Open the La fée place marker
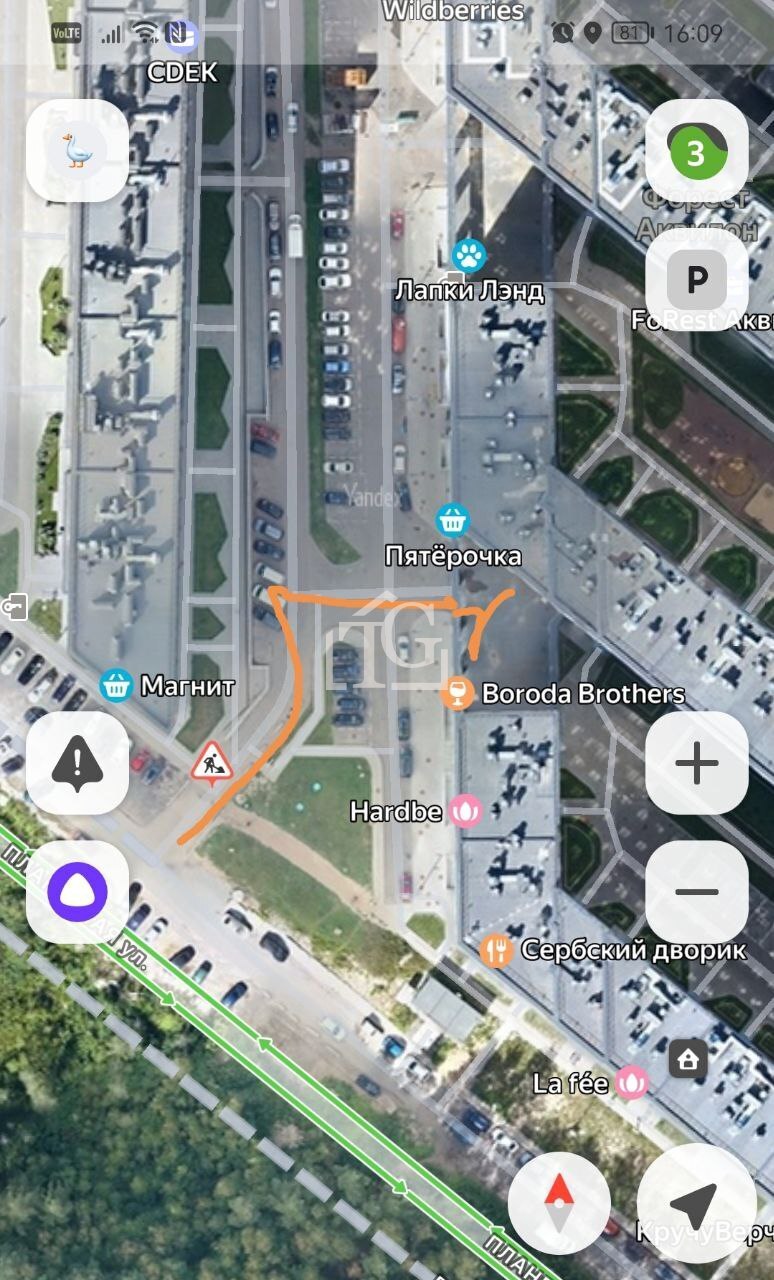This screenshot has width=774, height=1280. pos(632,1082)
